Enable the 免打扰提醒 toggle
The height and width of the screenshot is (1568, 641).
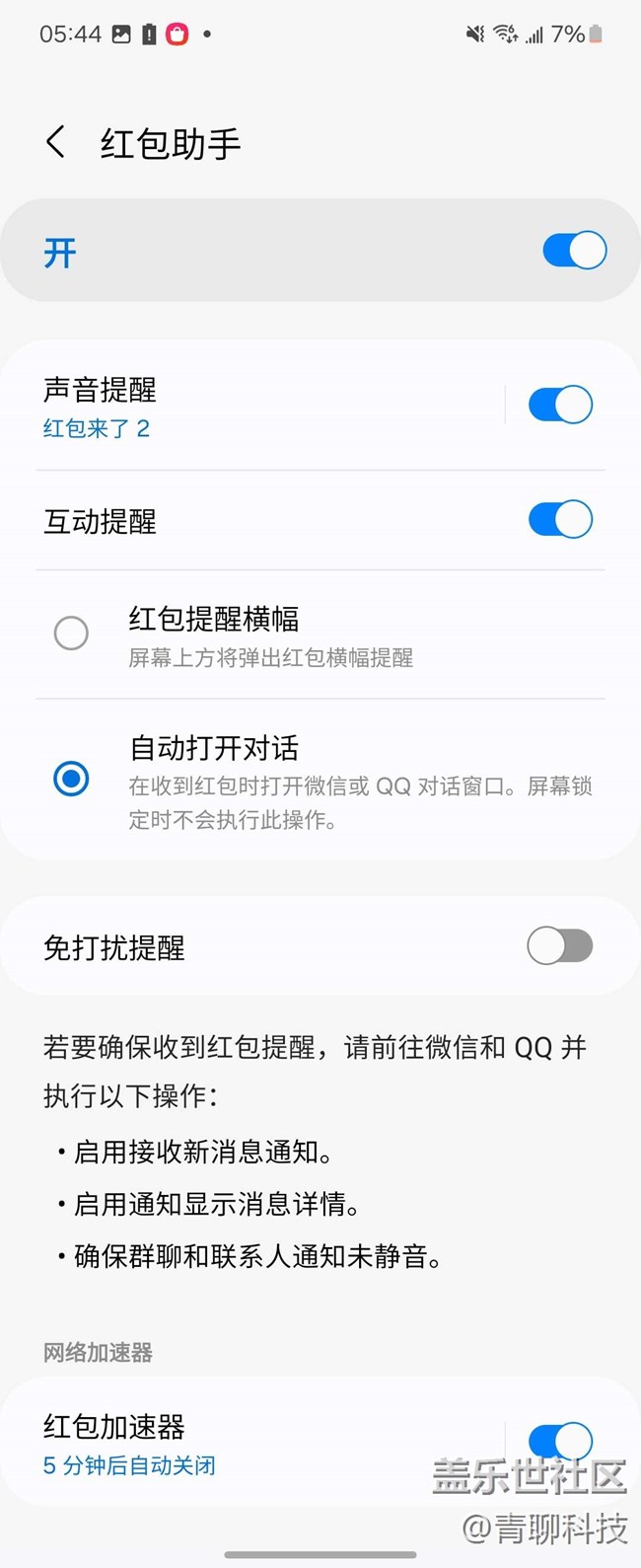pyautogui.click(x=560, y=946)
